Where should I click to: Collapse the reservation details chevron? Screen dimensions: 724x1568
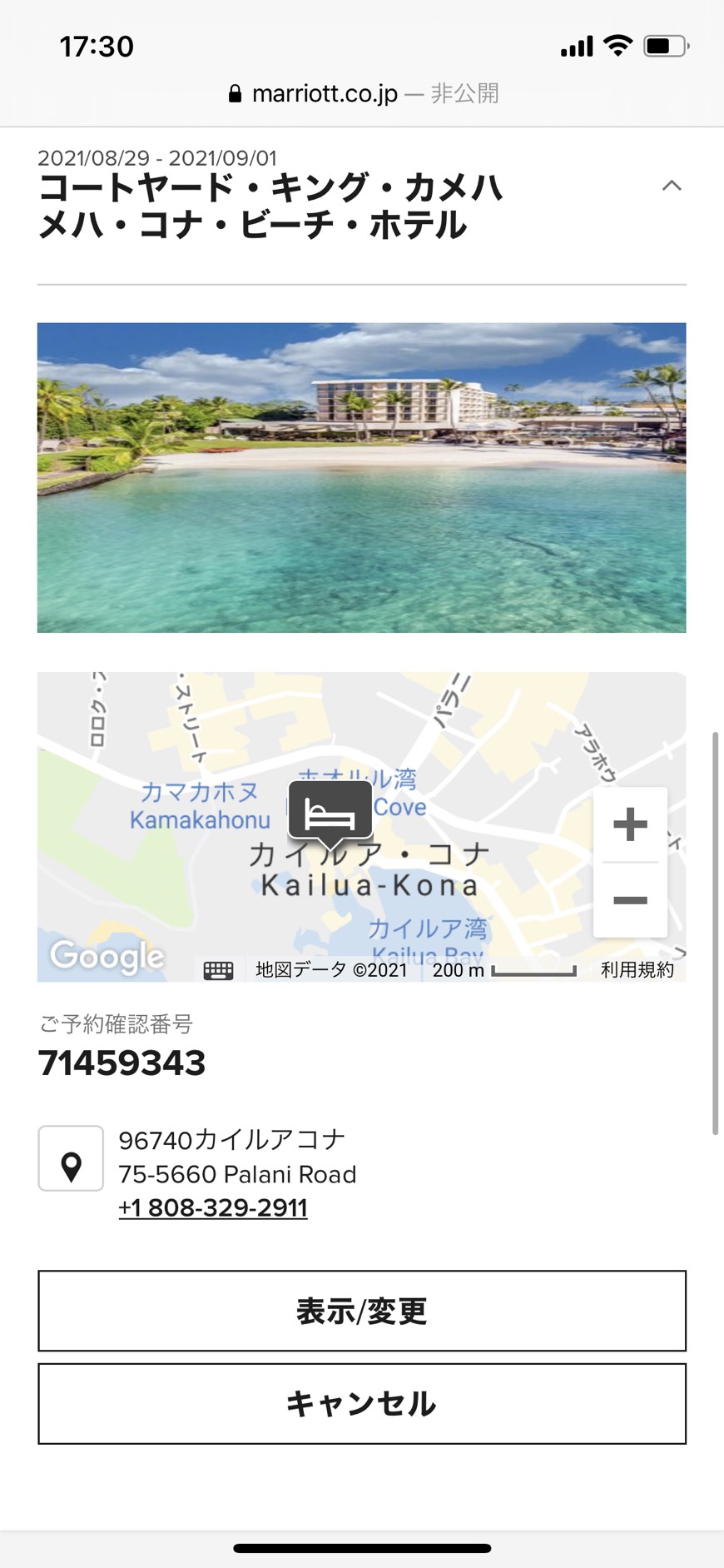[672, 186]
